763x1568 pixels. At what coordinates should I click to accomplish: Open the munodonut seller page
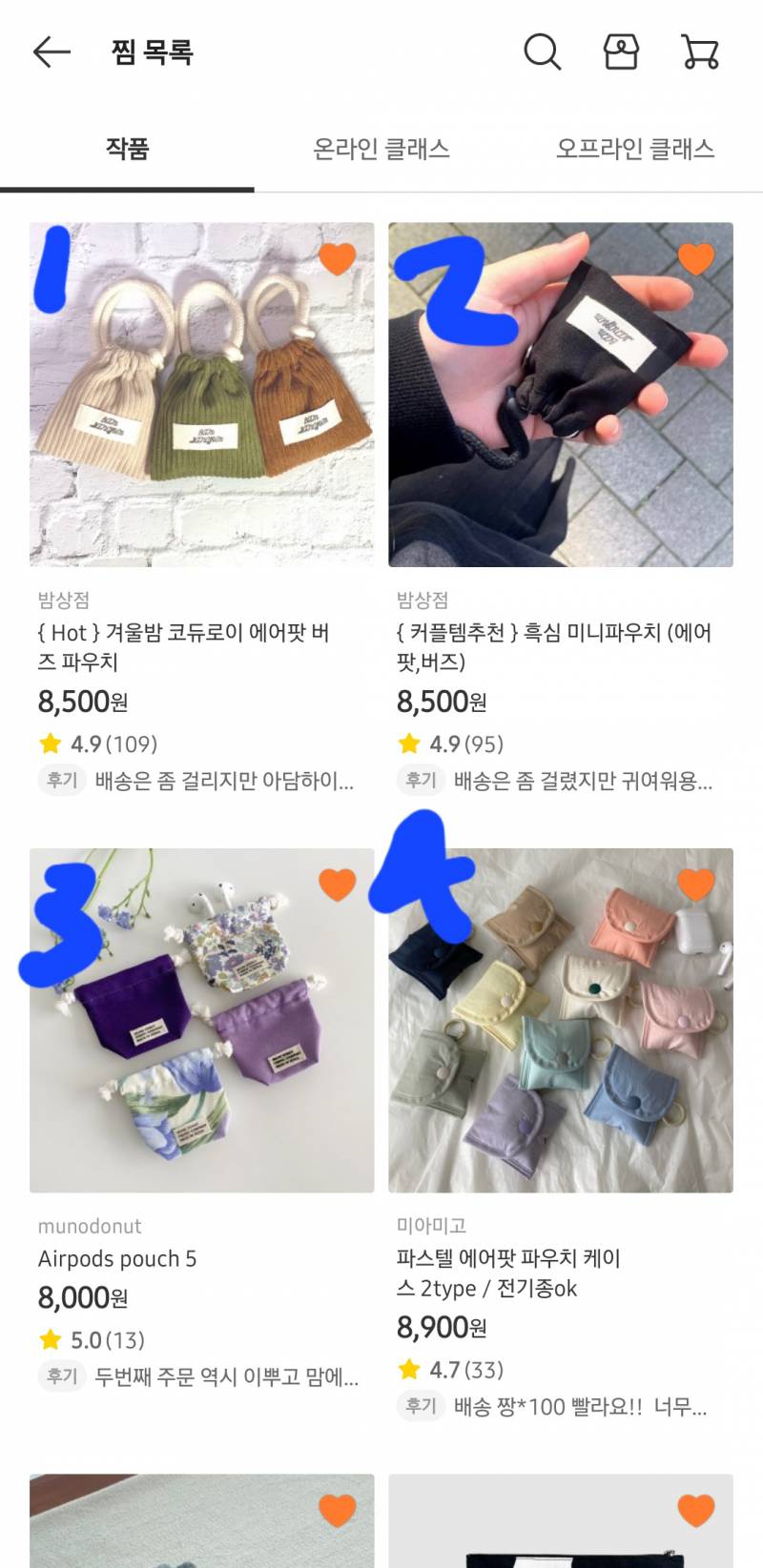(x=89, y=1225)
